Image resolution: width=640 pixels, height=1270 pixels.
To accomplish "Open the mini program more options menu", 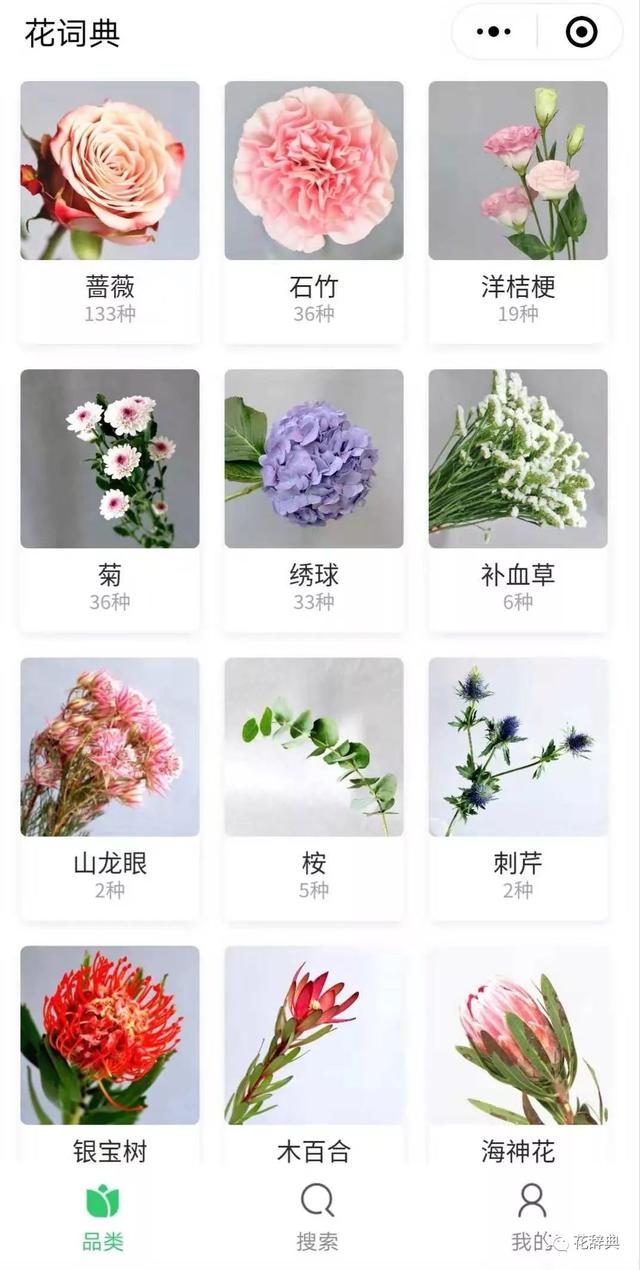I will pos(494,33).
